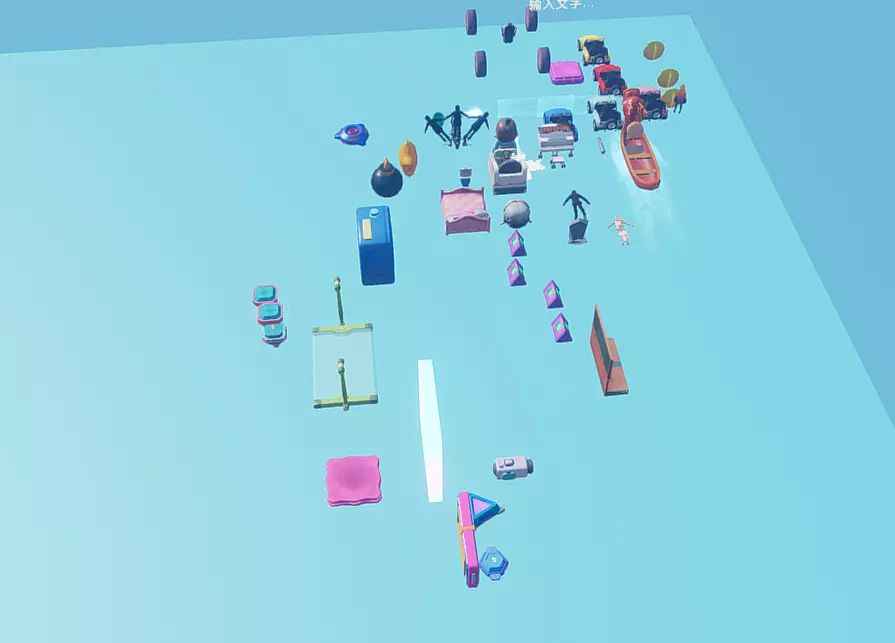
Task: Tap the 输入文字 text input field
Action: (561, 5)
